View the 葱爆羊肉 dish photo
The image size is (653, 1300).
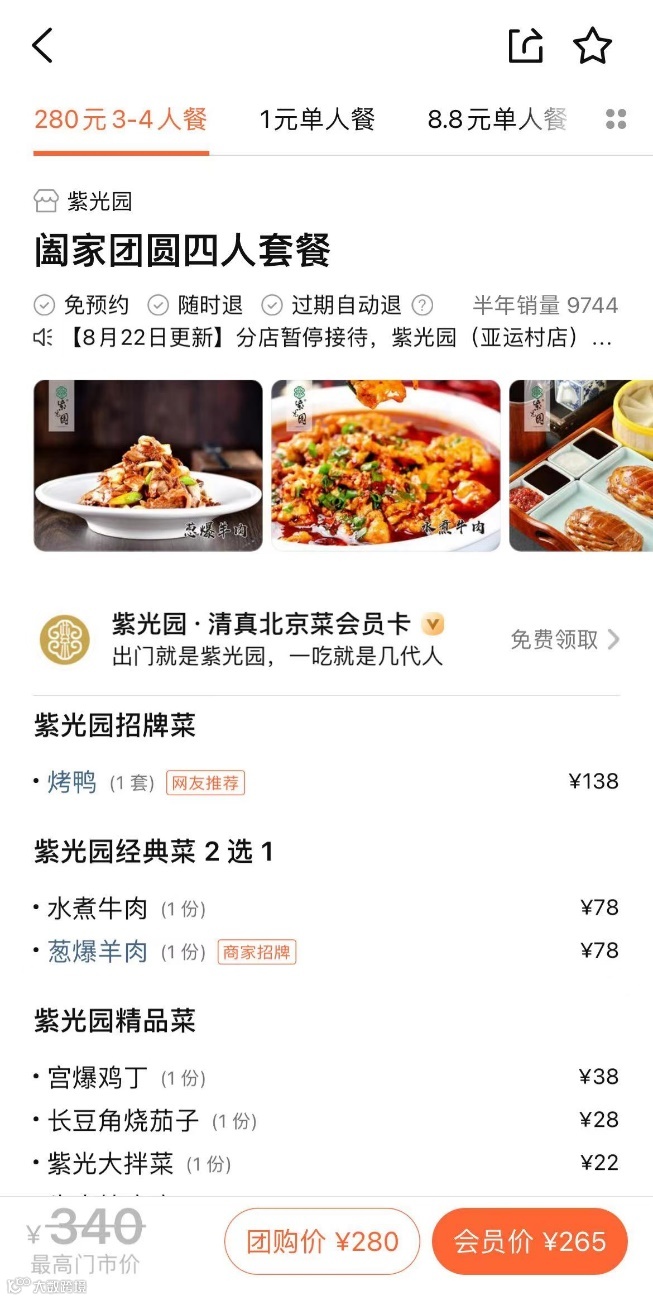coord(148,465)
